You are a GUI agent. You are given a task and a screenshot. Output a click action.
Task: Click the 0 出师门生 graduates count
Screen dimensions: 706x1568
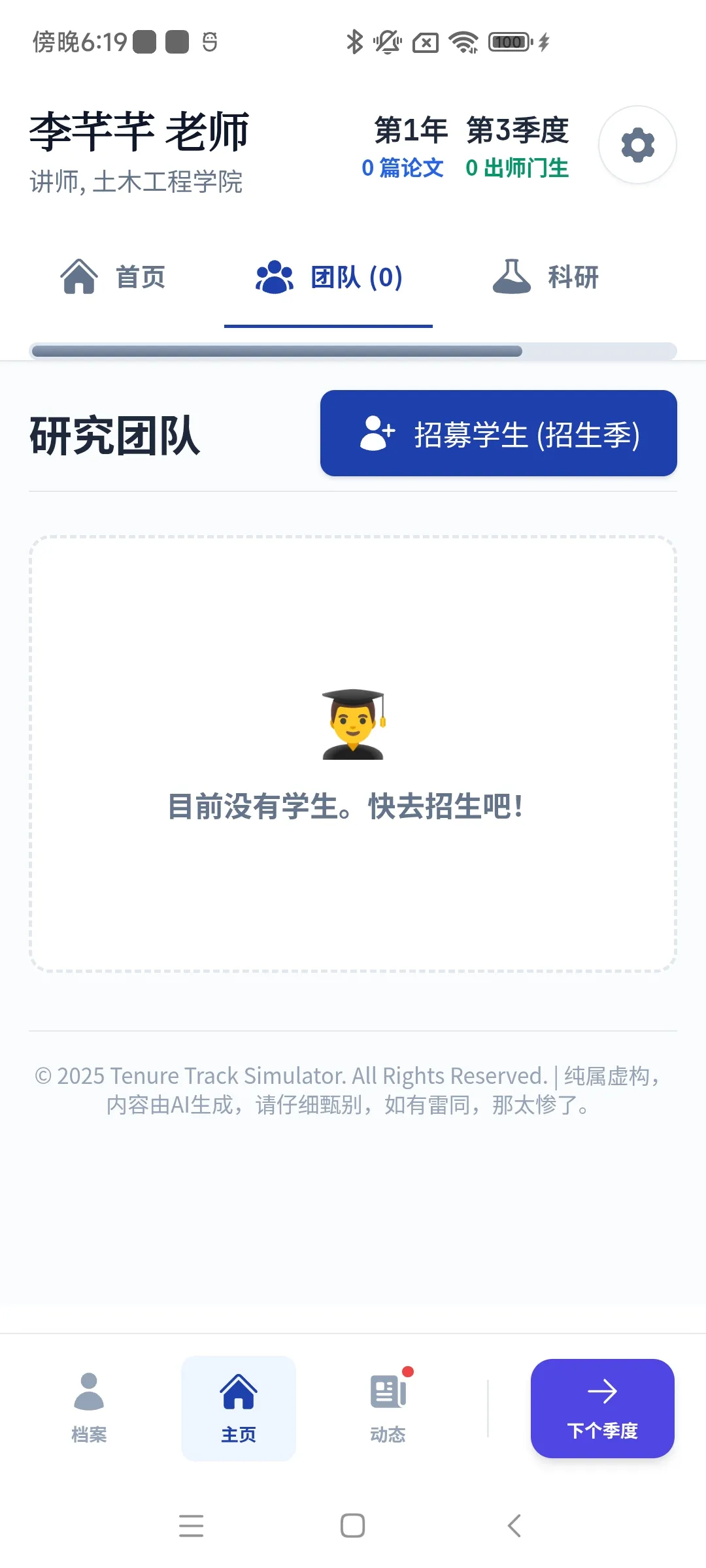tap(516, 168)
